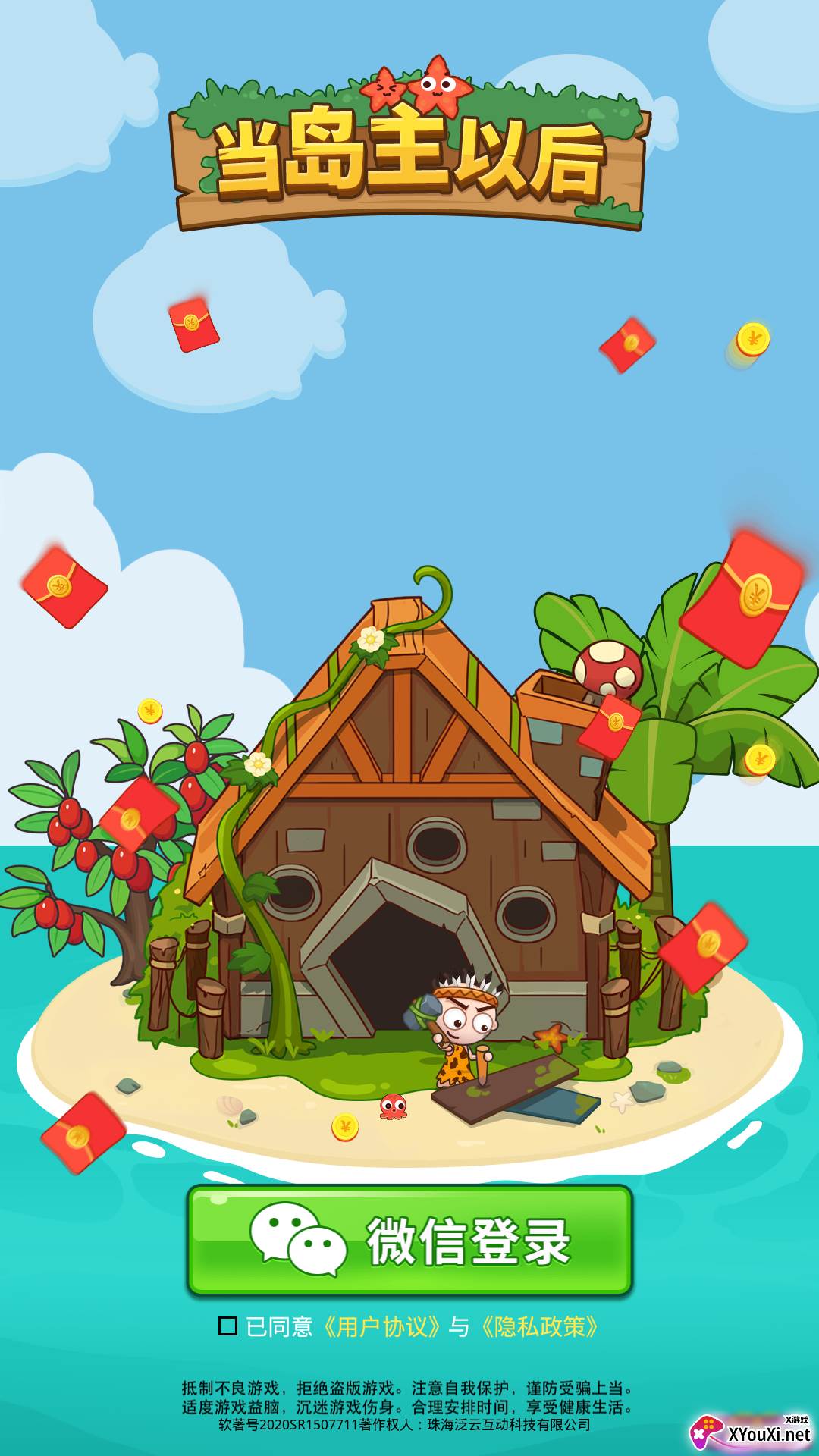Tap the green 微信登录 login button
This screenshot has height=1456, width=819.
409,1241
